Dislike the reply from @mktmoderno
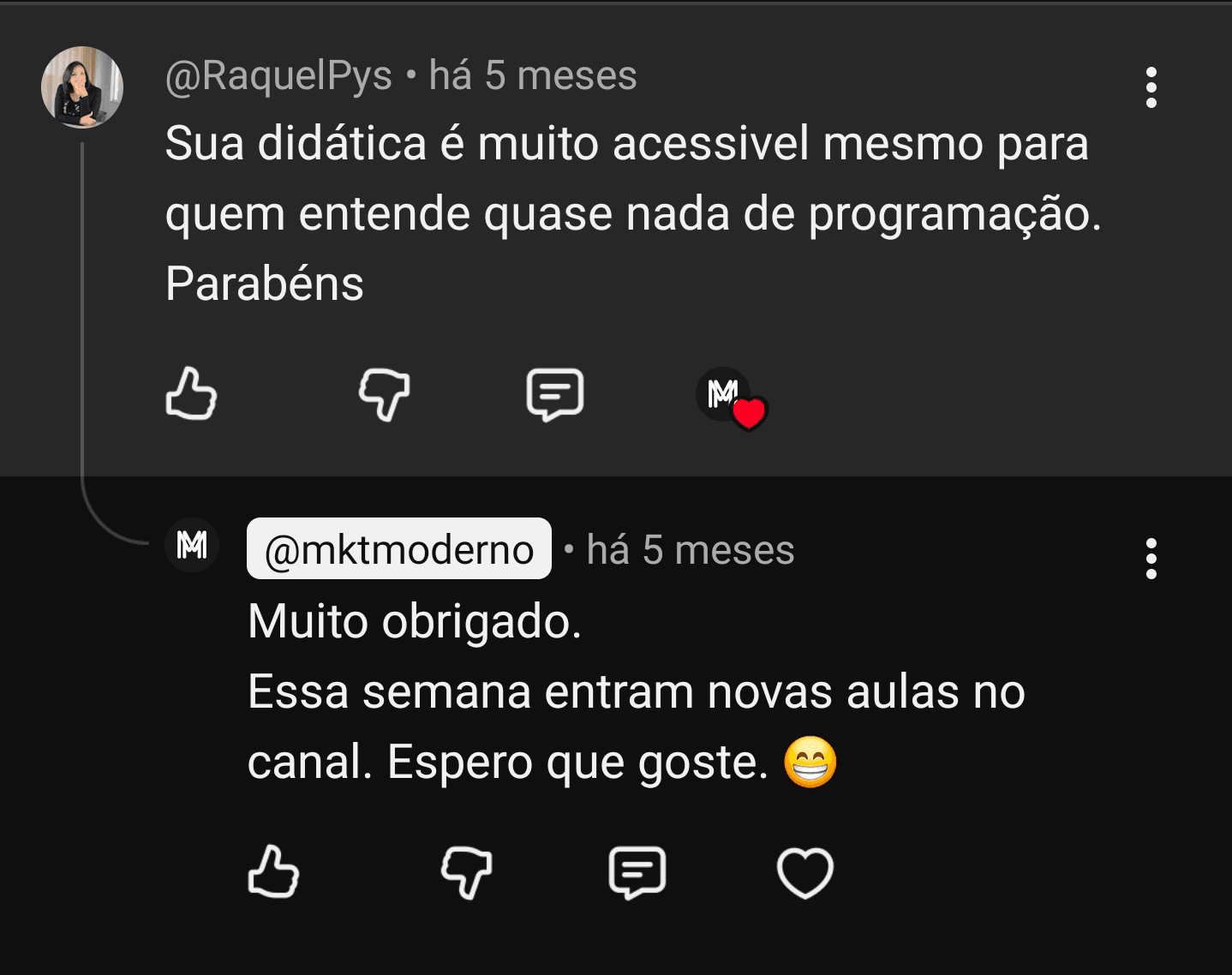 466,872
